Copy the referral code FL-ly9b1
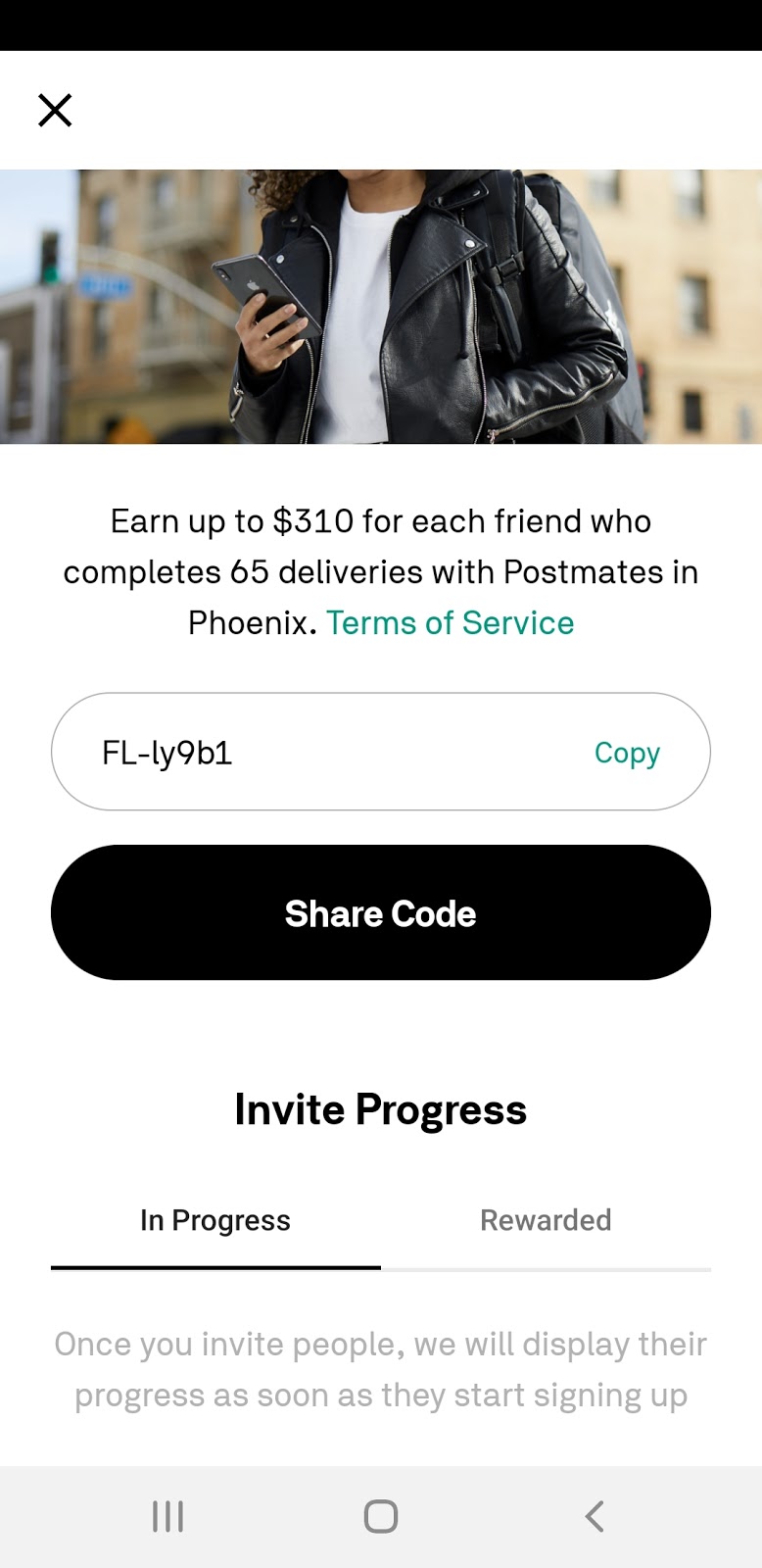The height and width of the screenshot is (1568, 762). [x=627, y=753]
